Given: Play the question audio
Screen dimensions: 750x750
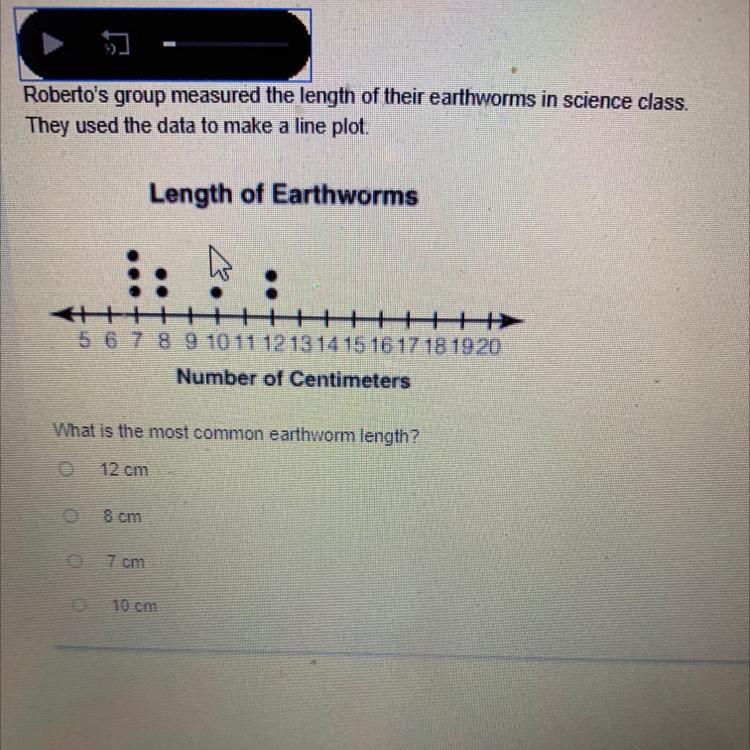Looking at the screenshot, I should 53,45.
